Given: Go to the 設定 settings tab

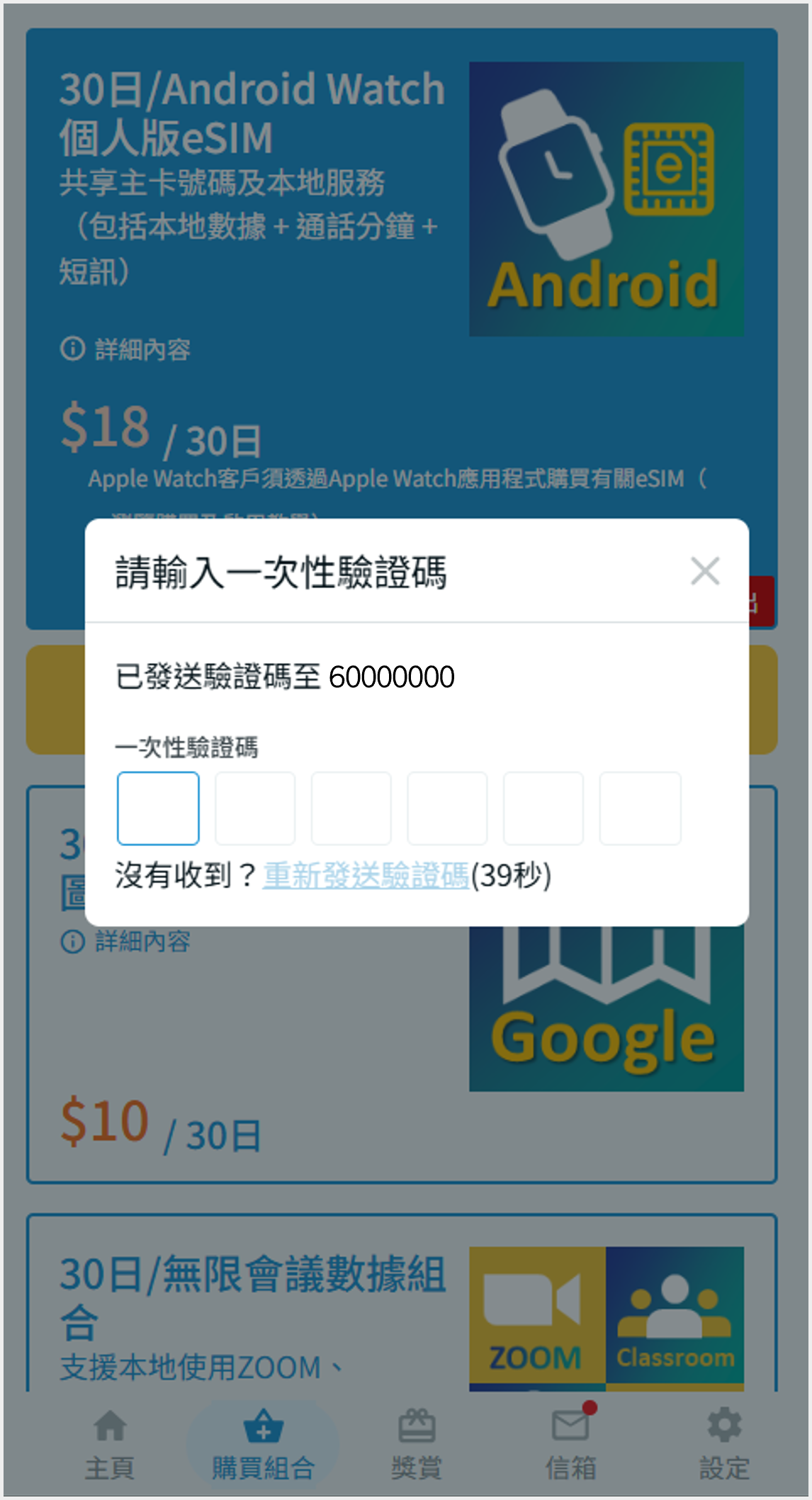Looking at the screenshot, I should (x=723, y=1444).
